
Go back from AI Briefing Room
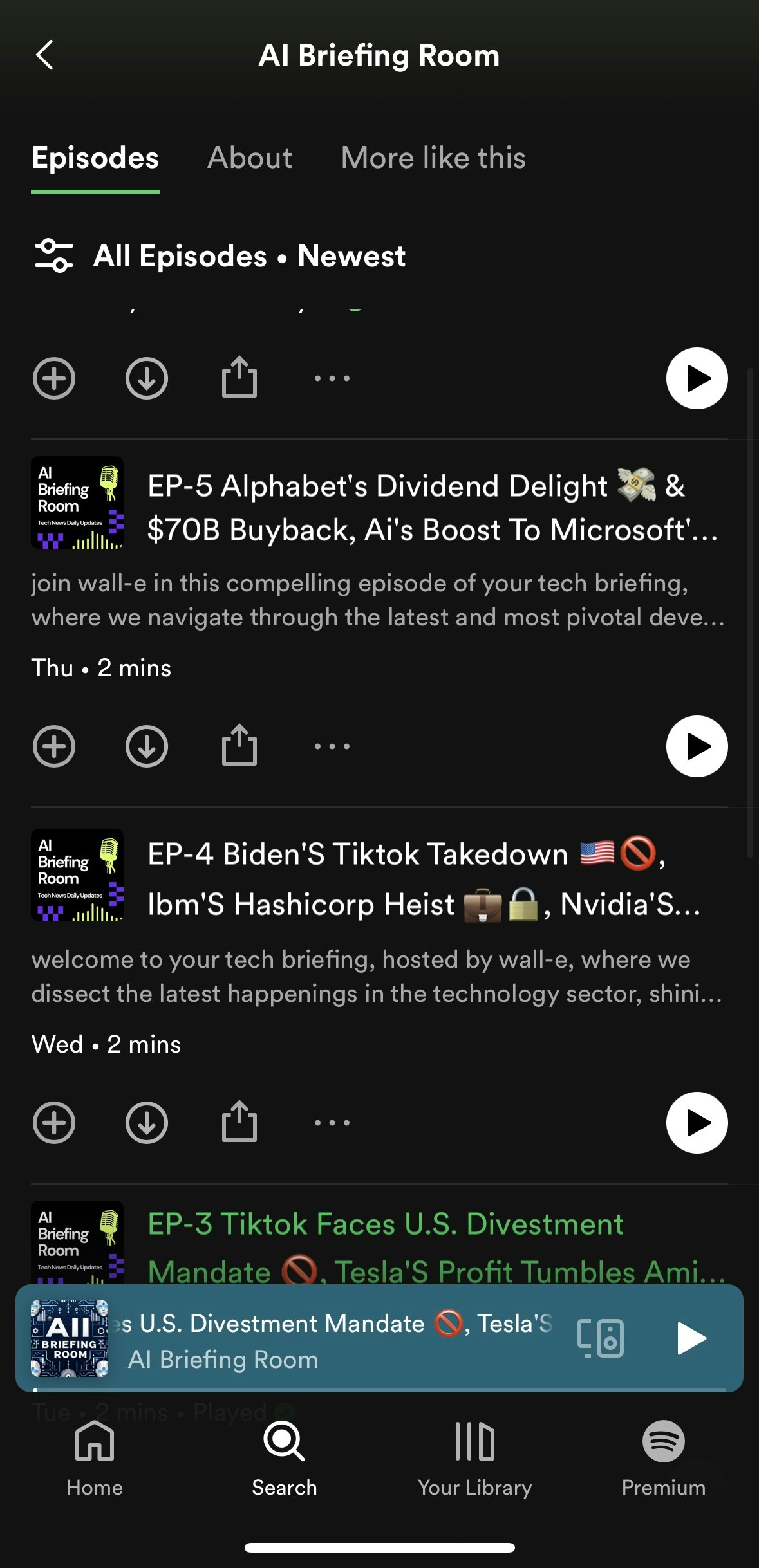pyautogui.click(x=44, y=55)
